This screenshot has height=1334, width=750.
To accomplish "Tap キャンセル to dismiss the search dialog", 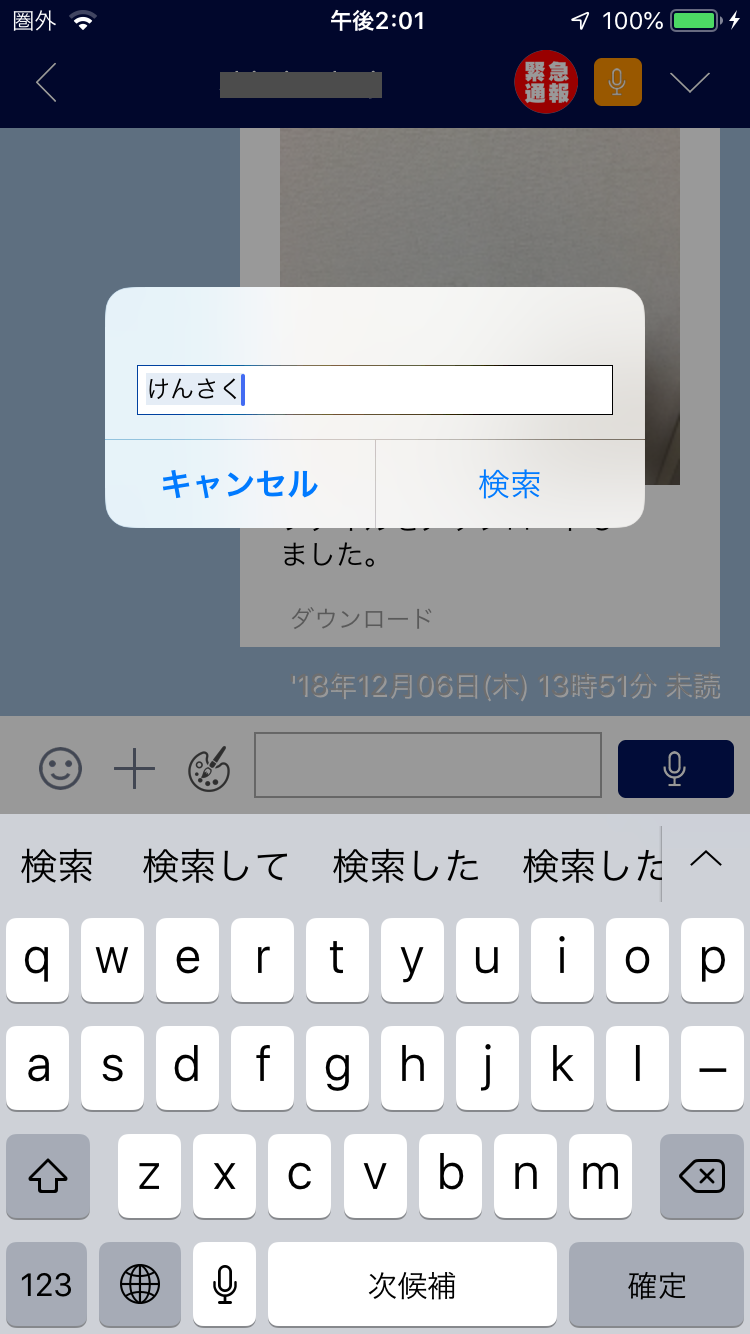I will tap(239, 484).
